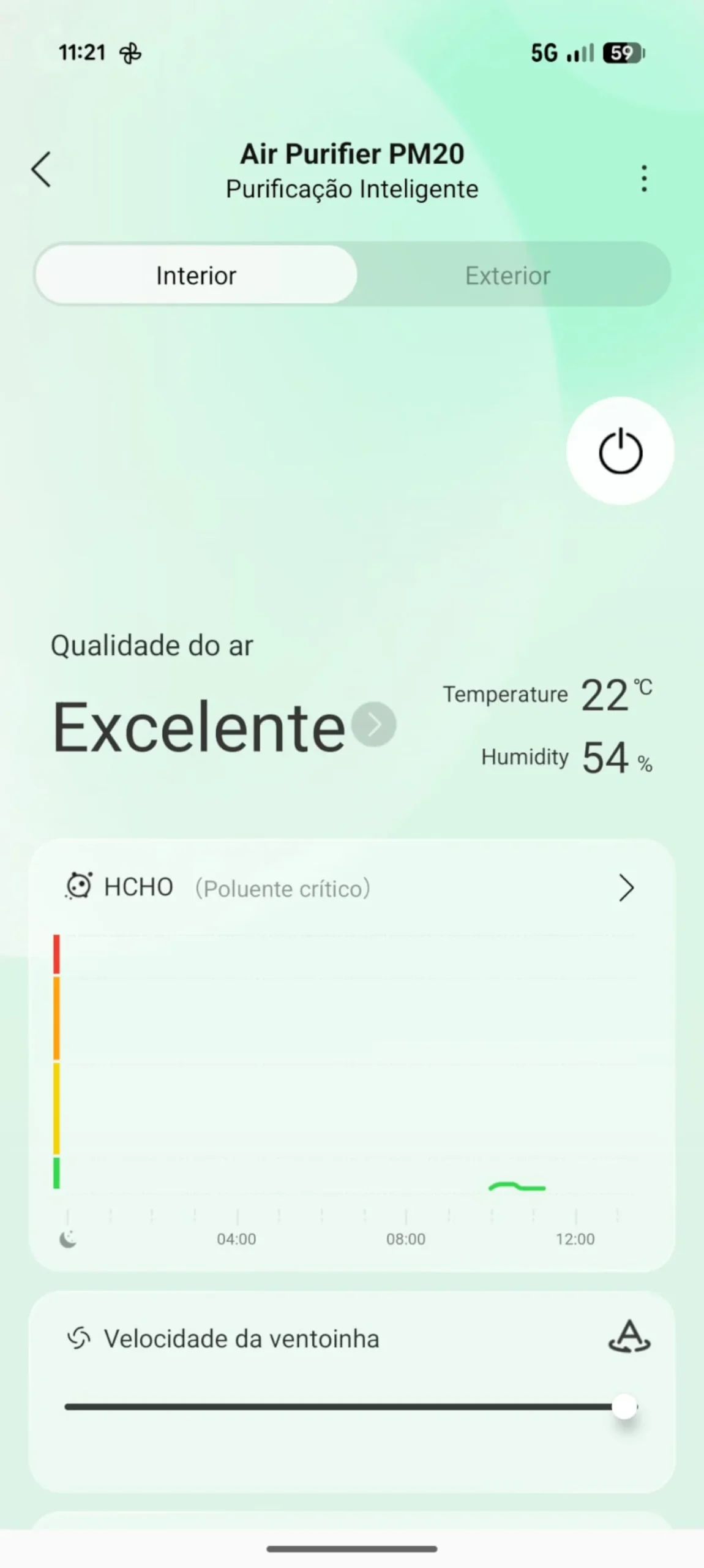Toggle the purifier power button

click(x=620, y=451)
